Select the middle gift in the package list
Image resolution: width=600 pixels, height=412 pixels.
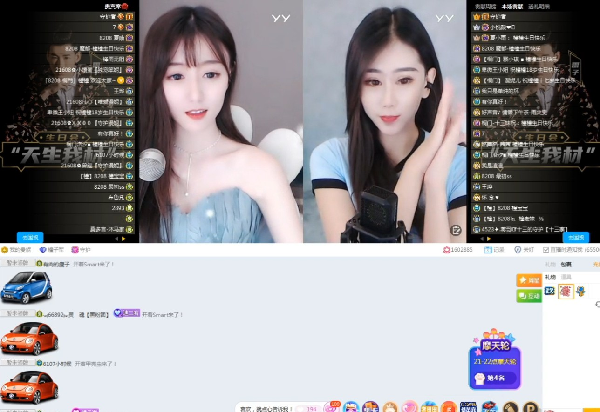(x=565, y=290)
